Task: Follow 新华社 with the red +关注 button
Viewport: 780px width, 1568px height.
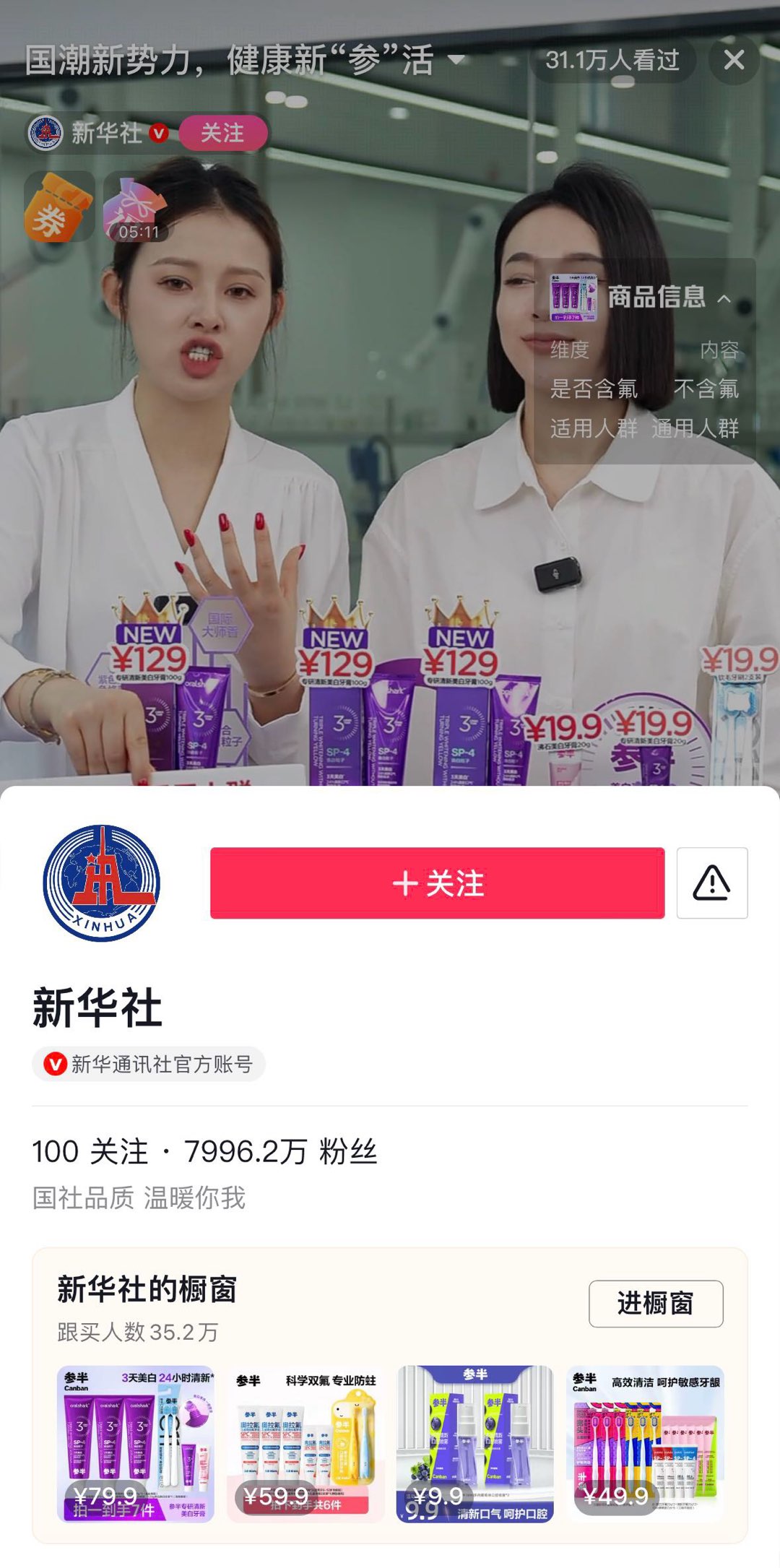Action: (437, 883)
